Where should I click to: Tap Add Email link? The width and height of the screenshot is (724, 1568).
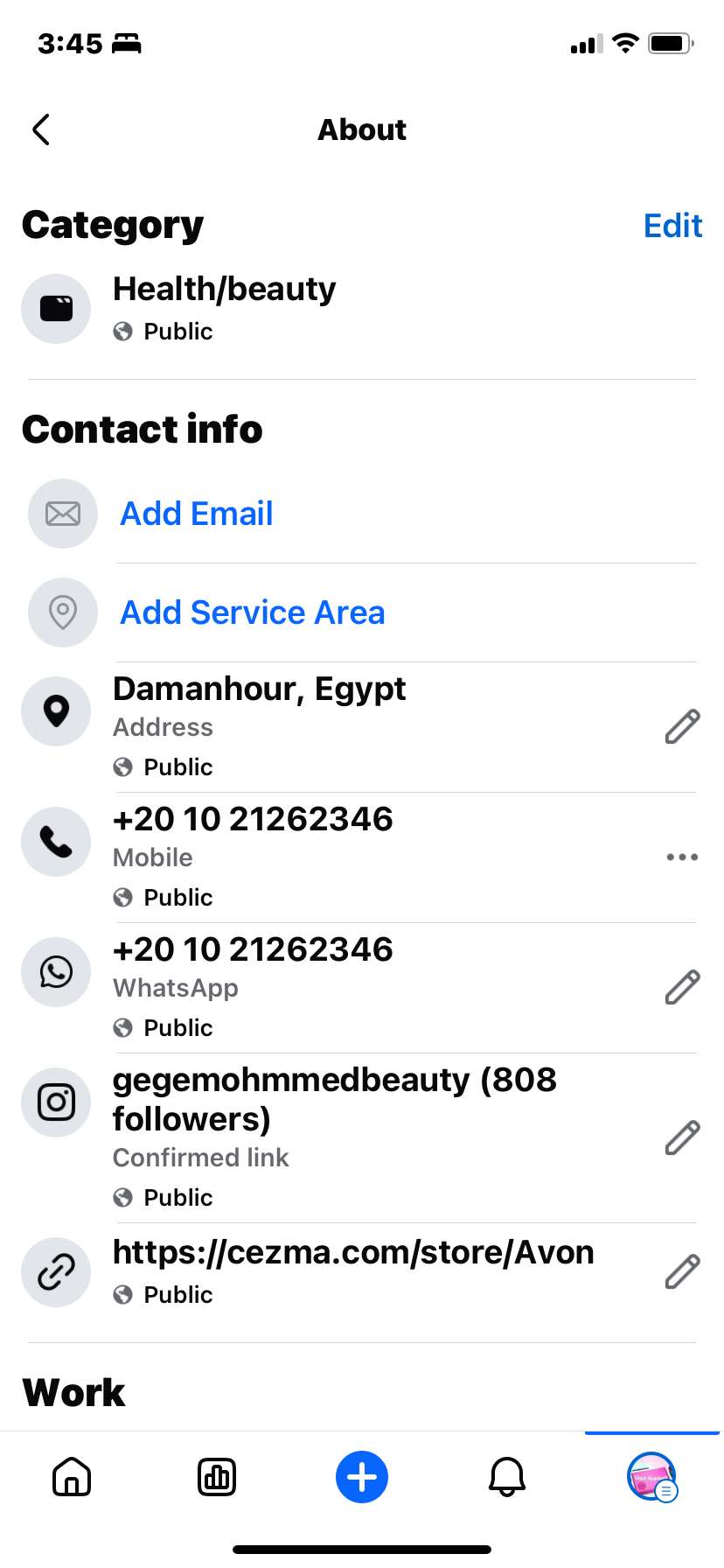196,514
